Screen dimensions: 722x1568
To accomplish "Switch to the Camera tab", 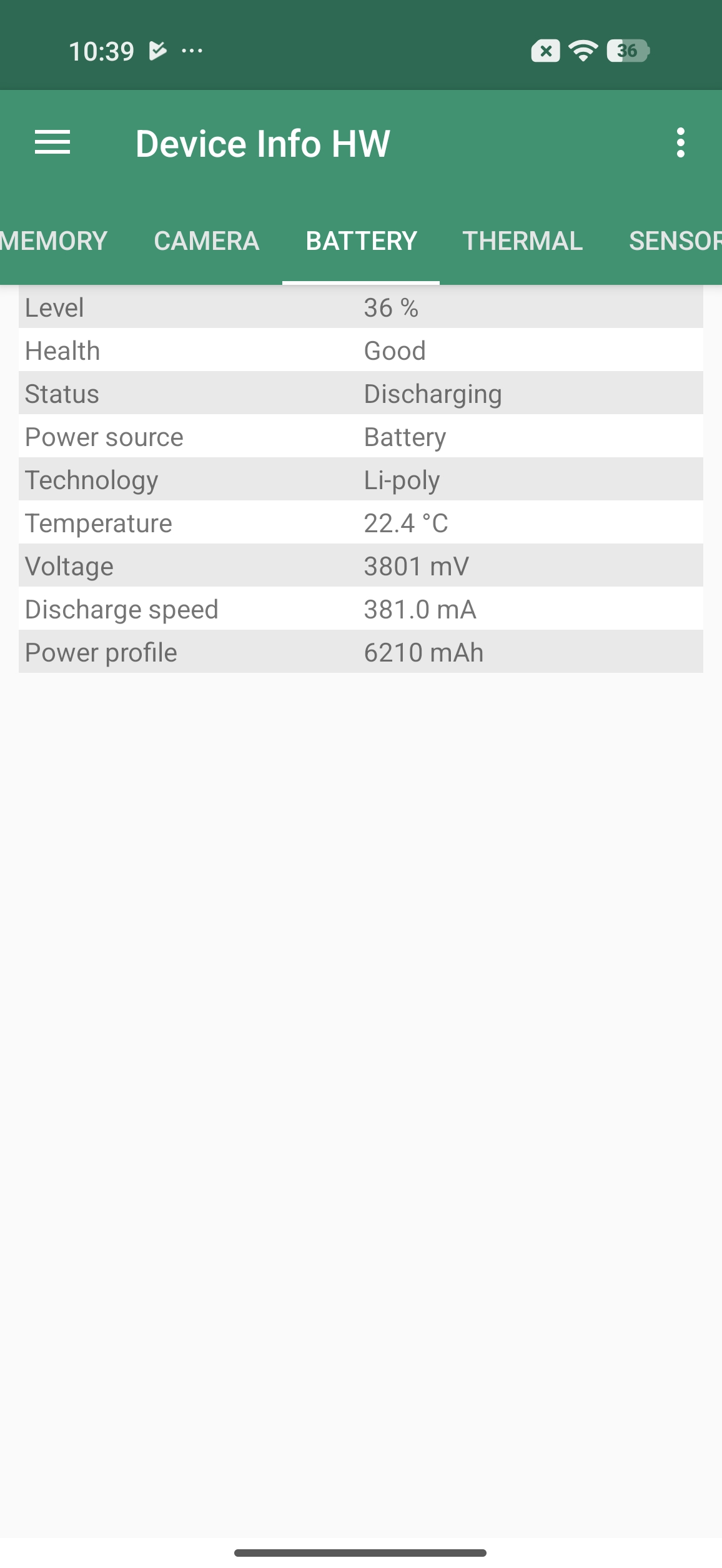I will [x=206, y=241].
